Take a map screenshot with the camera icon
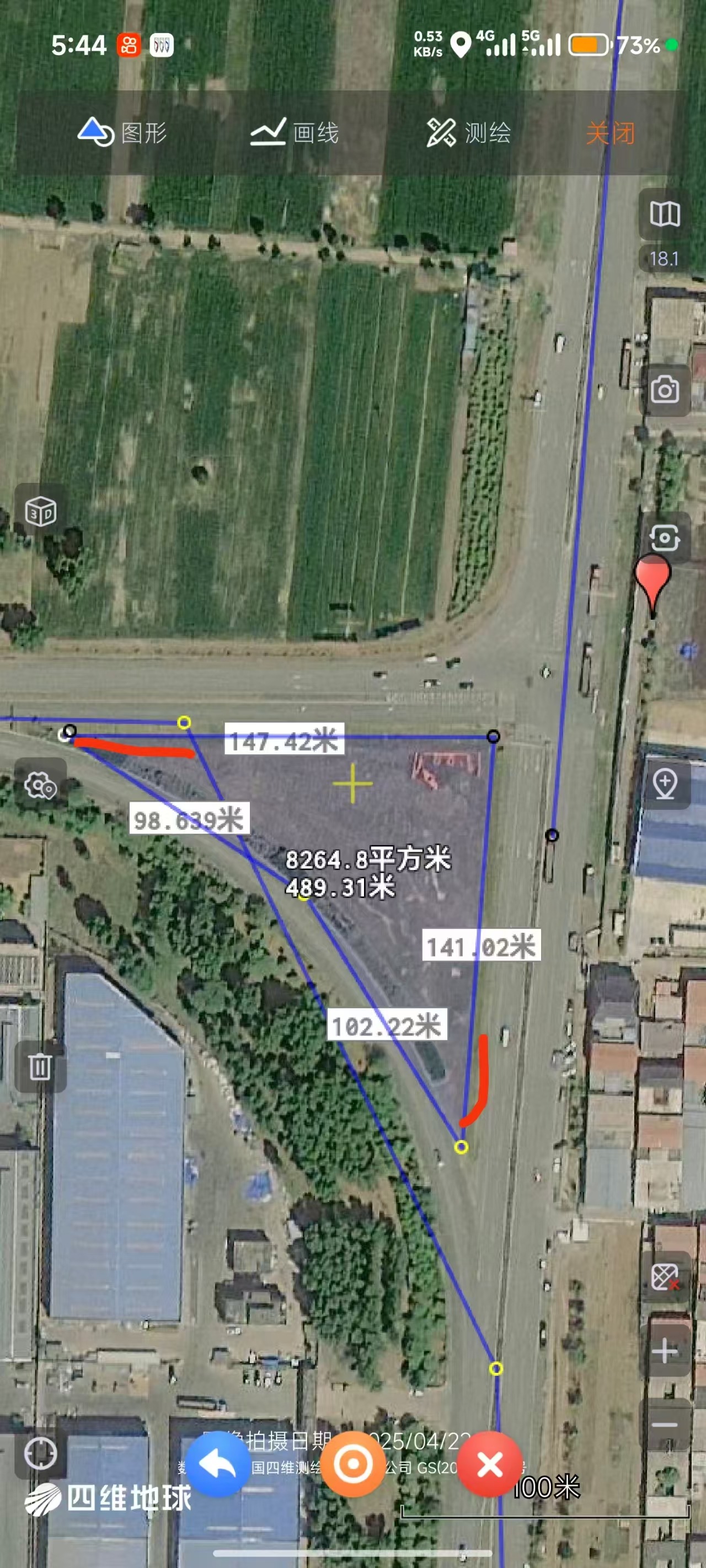Screen dimensions: 706x1568 tap(665, 390)
